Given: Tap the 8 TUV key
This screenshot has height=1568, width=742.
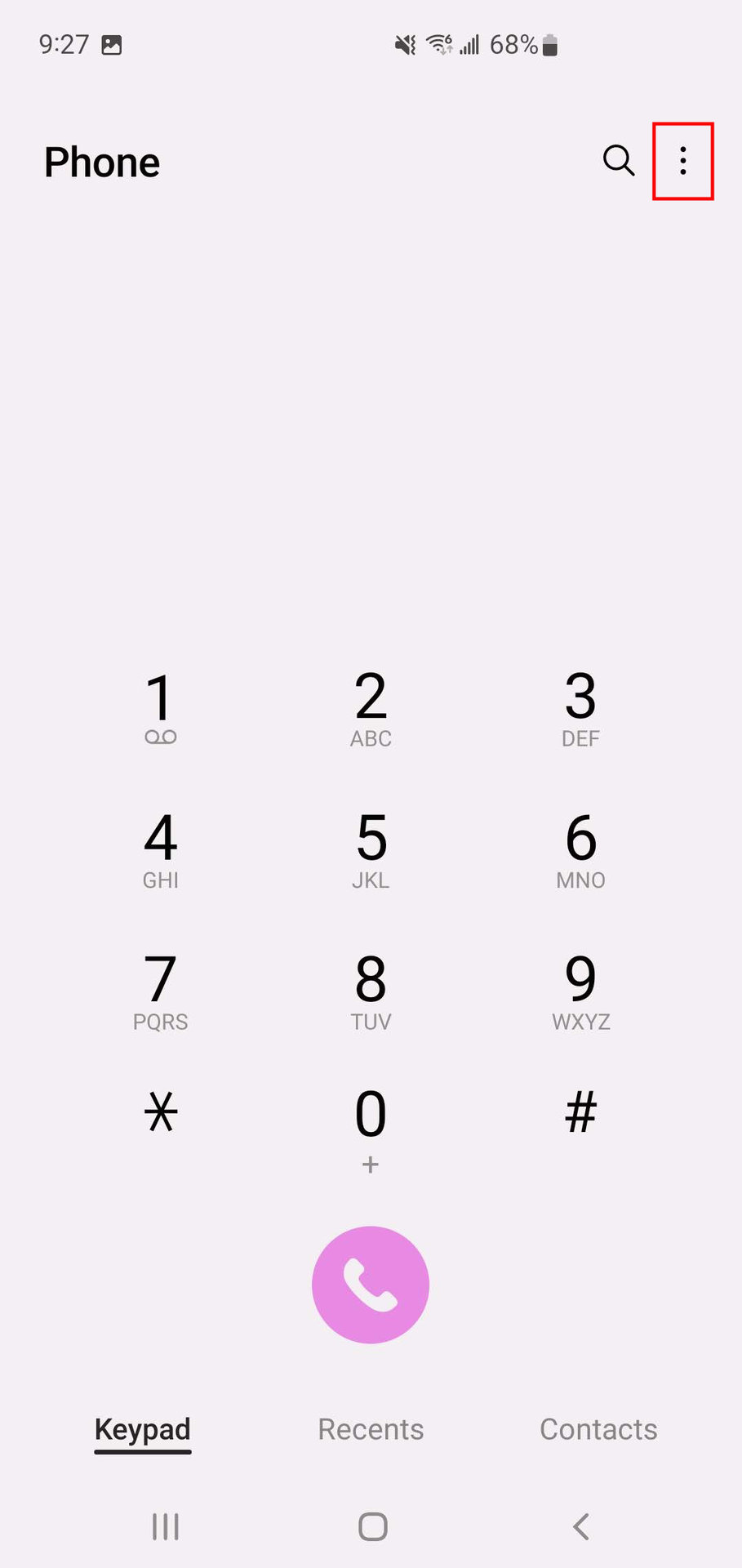Looking at the screenshot, I should pyautogui.click(x=371, y=990).
